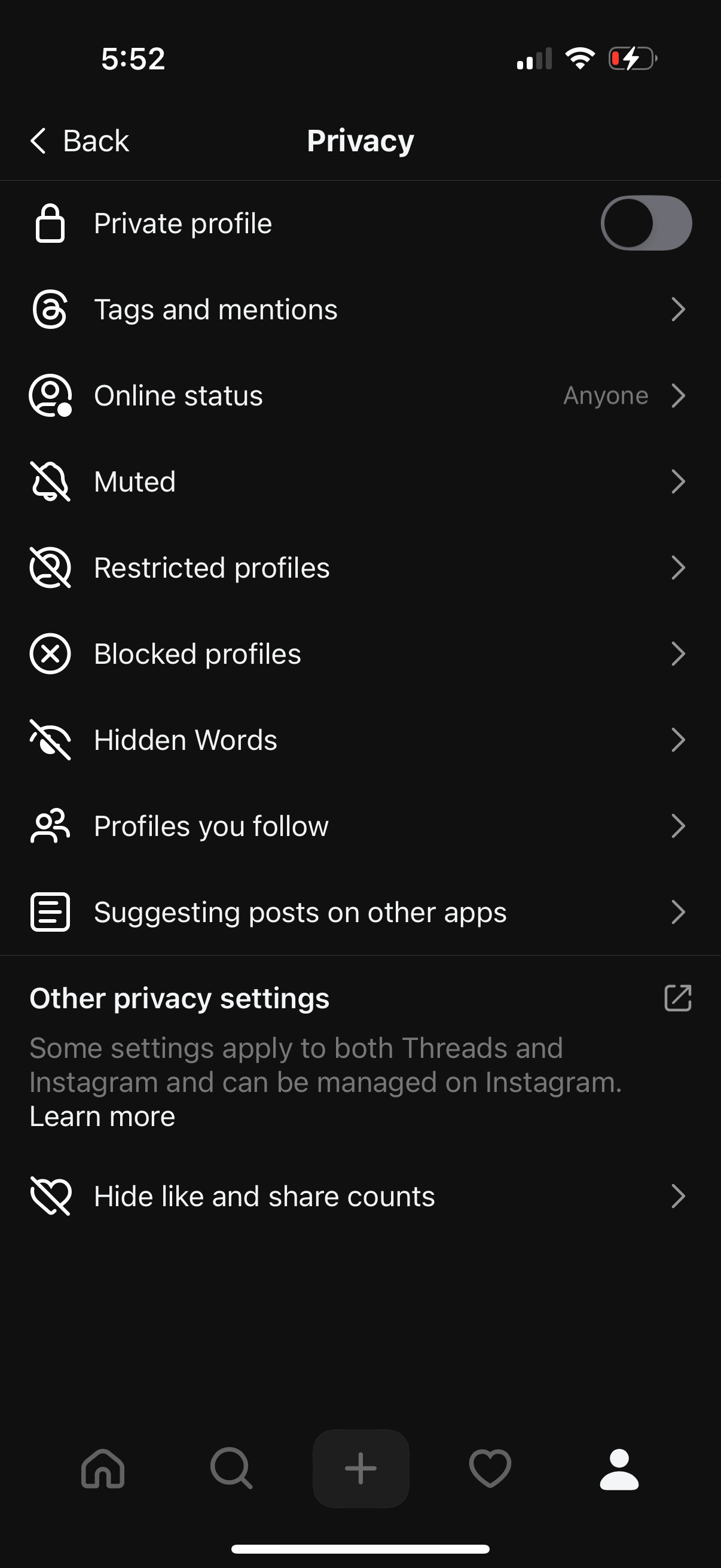Screen dimensions: 721x1568
Task: Click the crossed eye Hidden Words icon
Action: pyautogui.click(x=50, y=740)
